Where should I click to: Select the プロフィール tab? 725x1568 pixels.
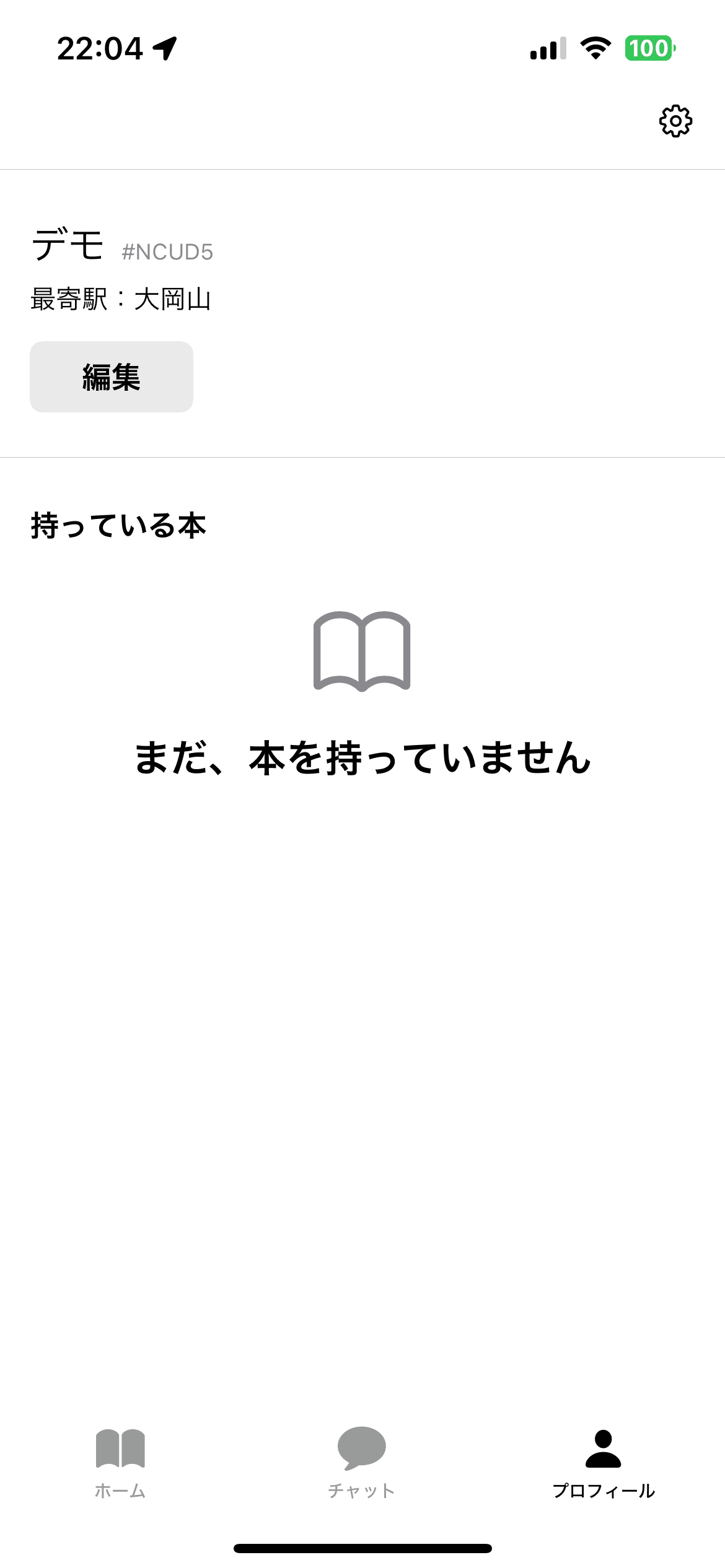click(604, 1464)
